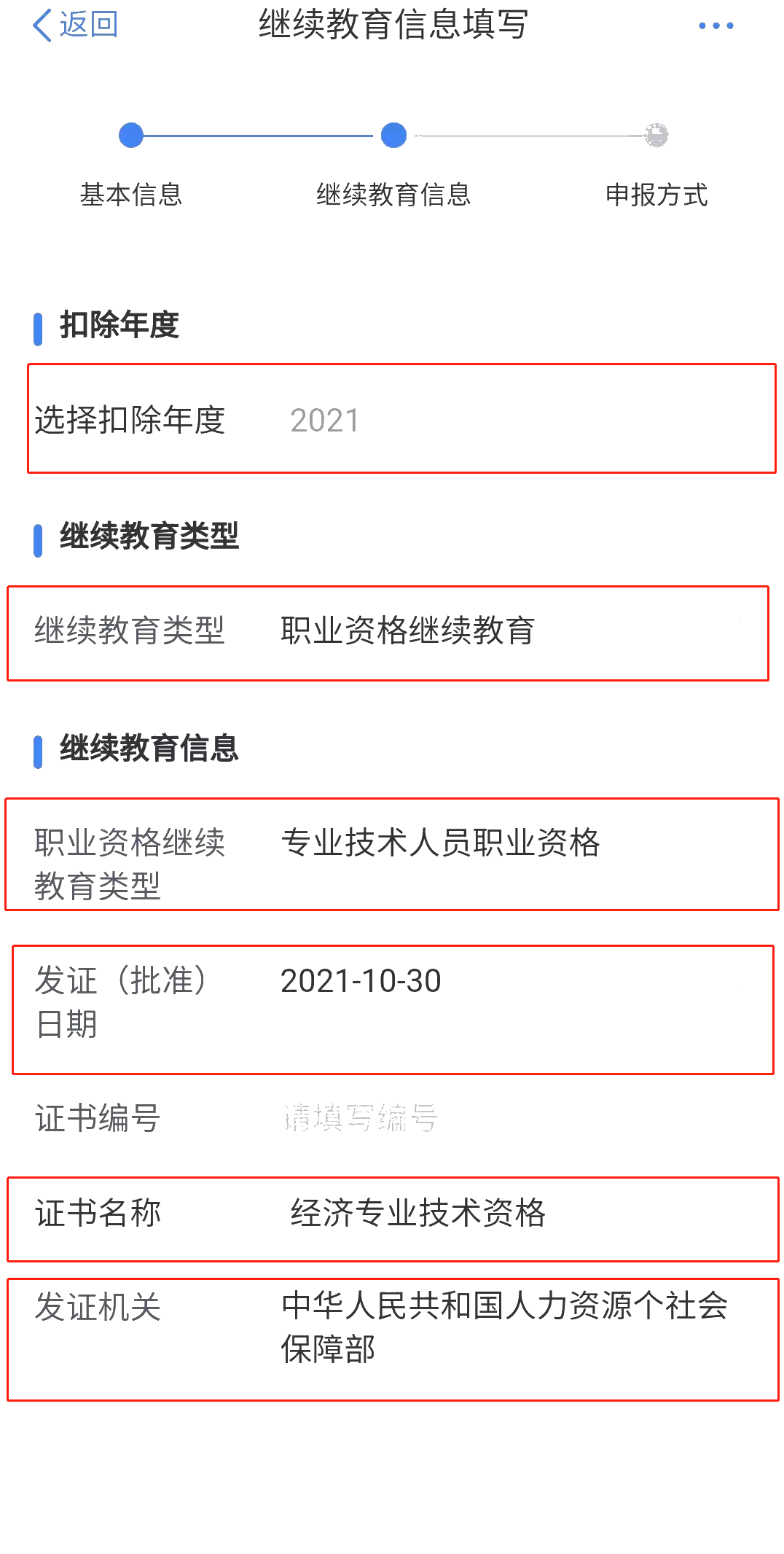
Task: Open the 选择扣除年度 year picker
Action: 401,419
